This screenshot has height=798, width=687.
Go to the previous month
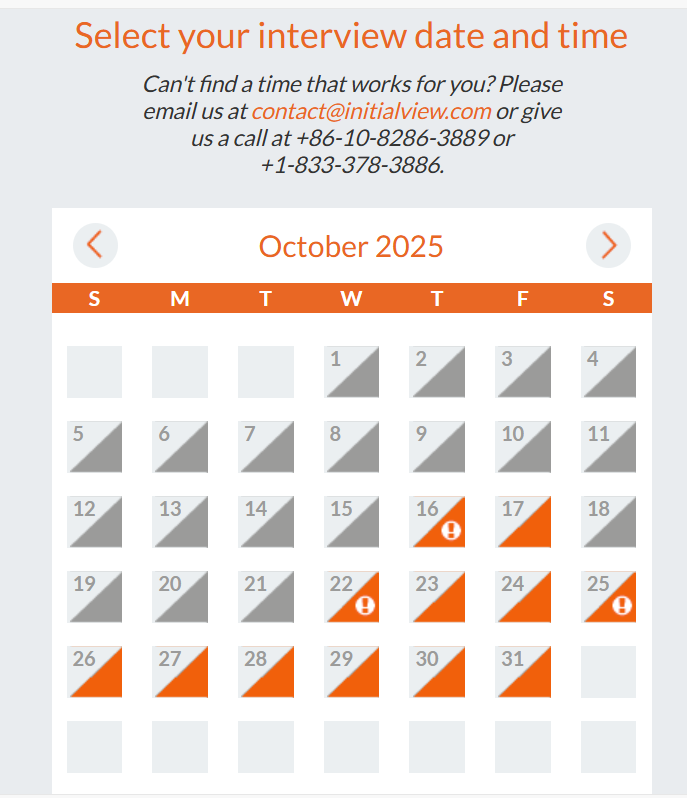coord(95,245)
